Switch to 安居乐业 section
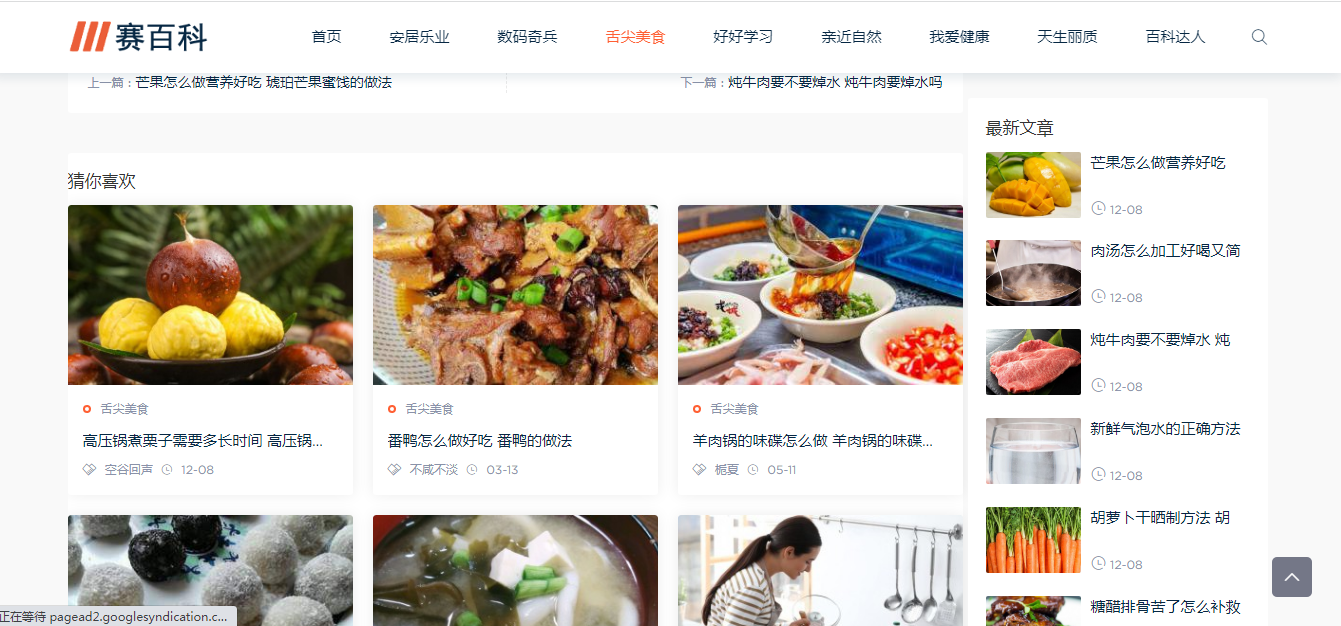 419,37
